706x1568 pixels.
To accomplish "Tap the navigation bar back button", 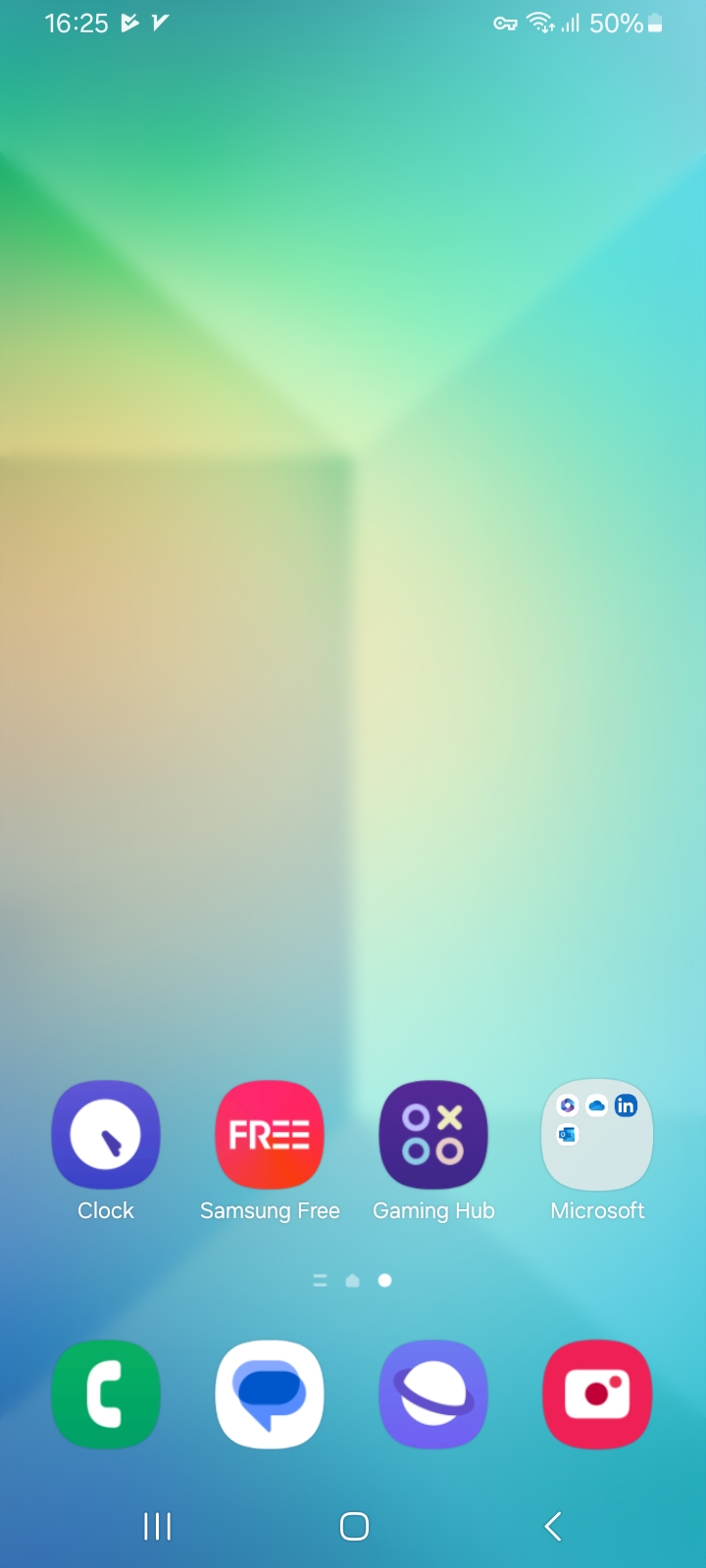I will (x=553, y=1526).
